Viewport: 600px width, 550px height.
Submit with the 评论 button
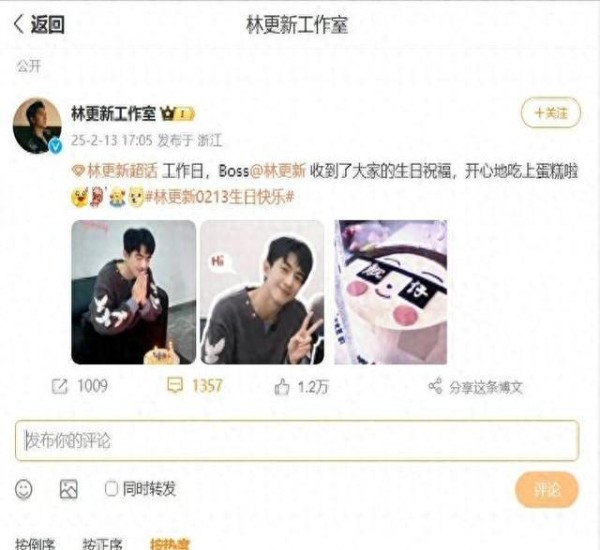(546, 490)
